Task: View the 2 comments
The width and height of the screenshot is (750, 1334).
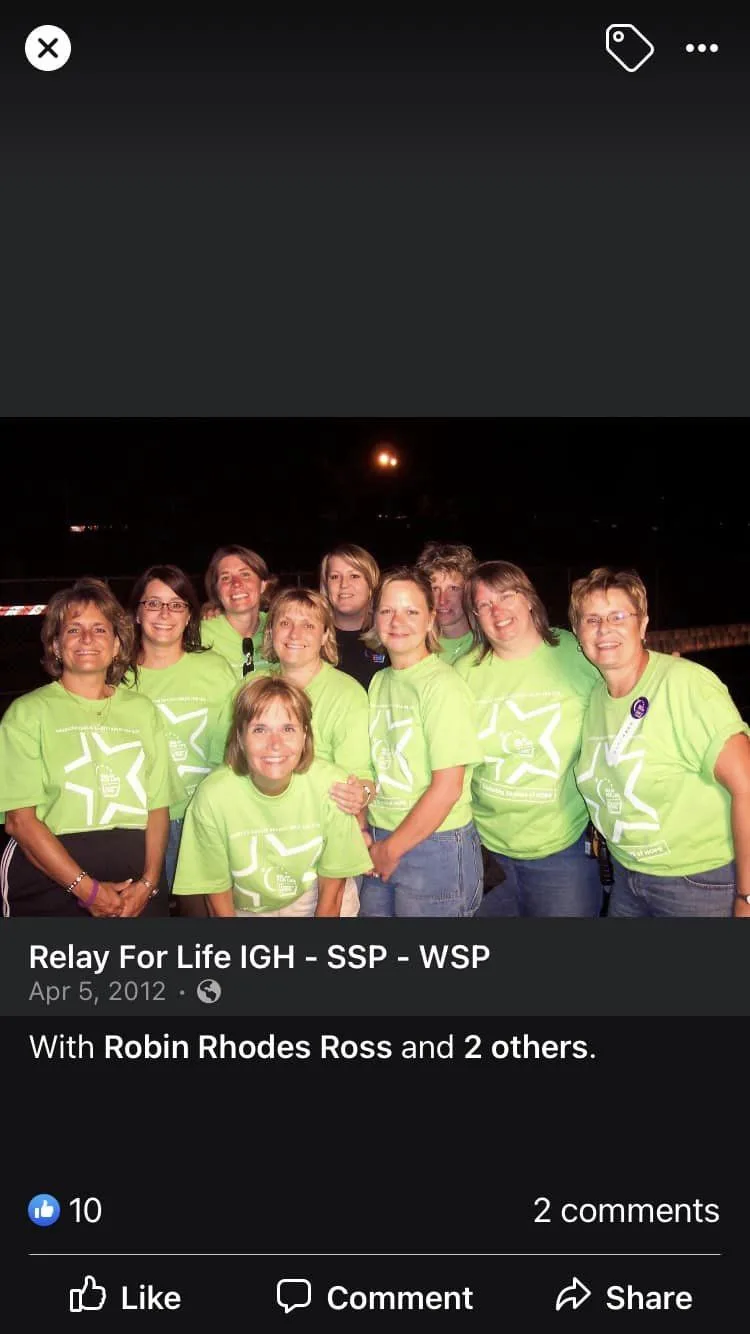Action: [626, 1210]
